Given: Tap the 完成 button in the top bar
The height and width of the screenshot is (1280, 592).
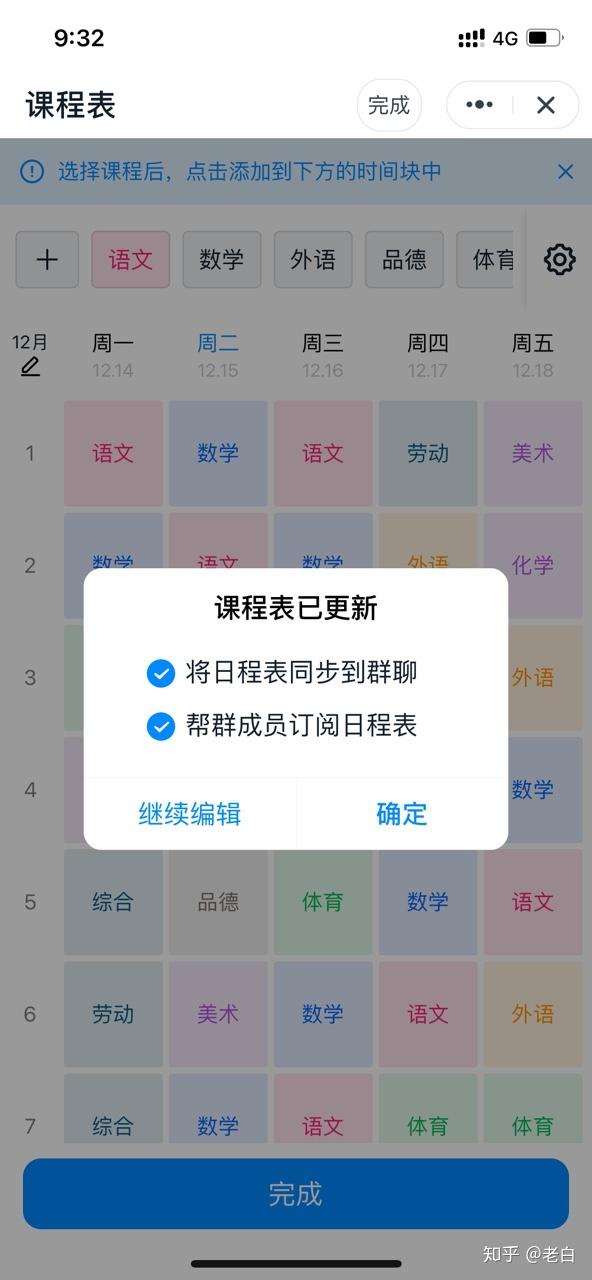Looking at the screenshot, I should tap(389, 105).
